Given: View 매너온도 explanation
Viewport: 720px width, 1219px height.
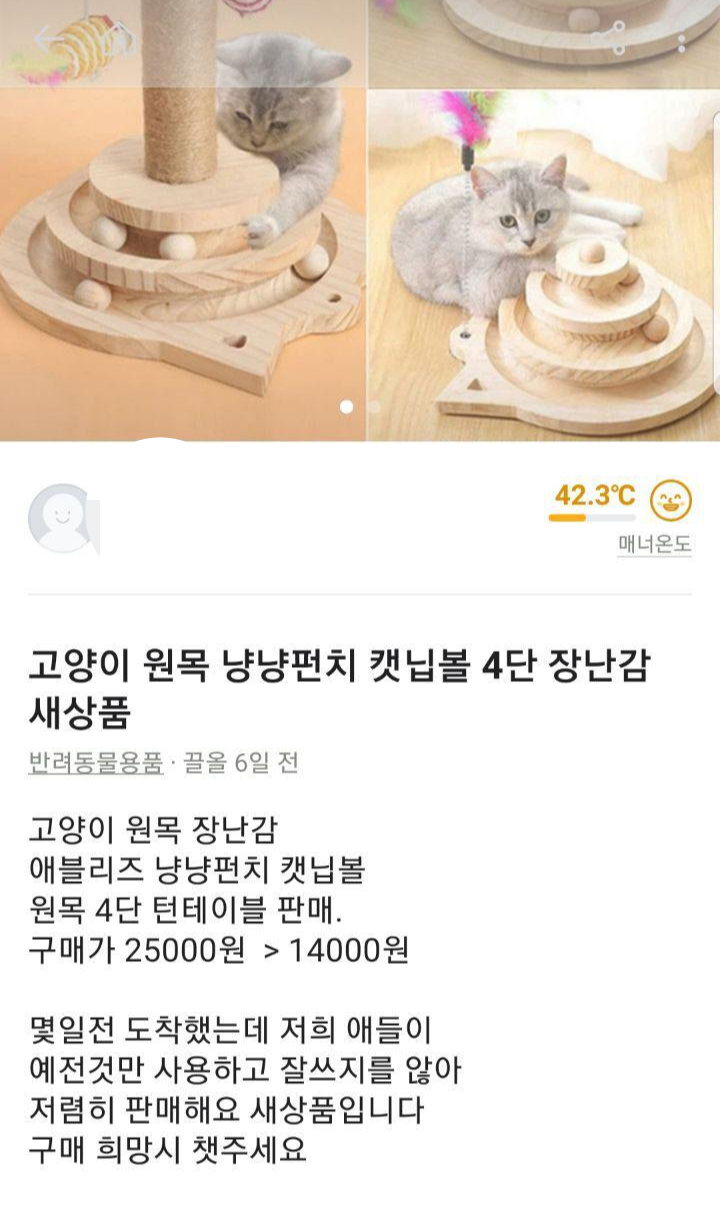Looking at the screenshot, I should click(x=654, y=545).
